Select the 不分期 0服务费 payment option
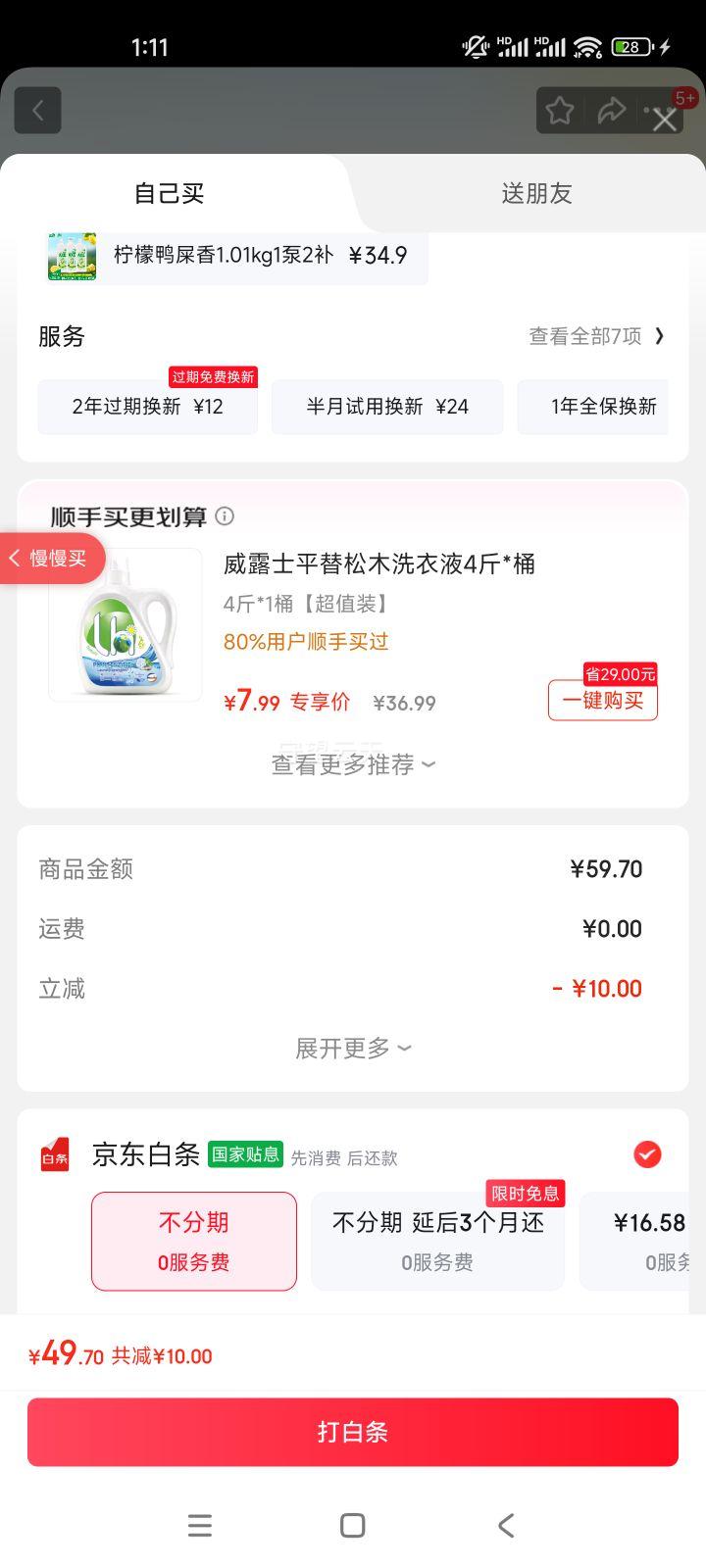 point(193,1241)
